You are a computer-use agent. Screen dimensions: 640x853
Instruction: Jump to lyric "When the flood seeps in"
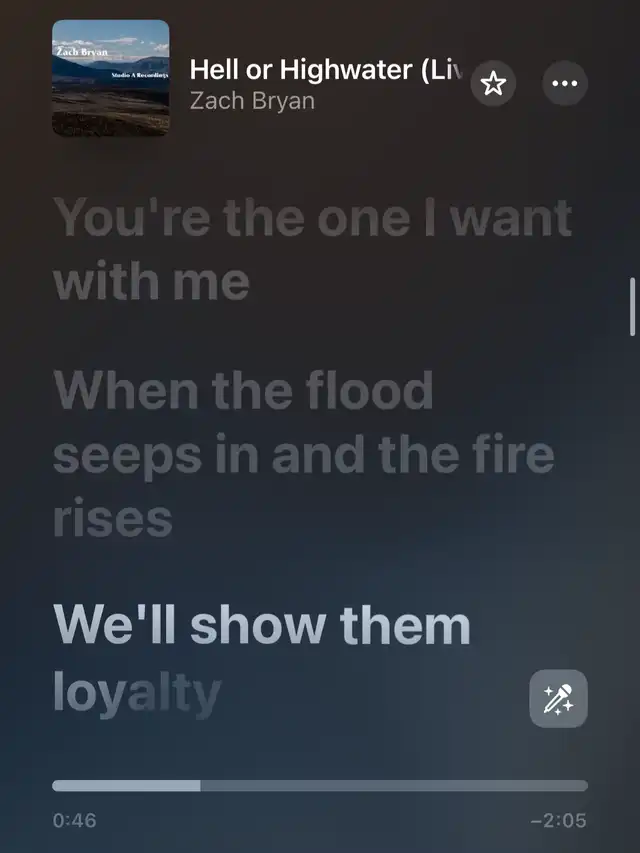302,453
